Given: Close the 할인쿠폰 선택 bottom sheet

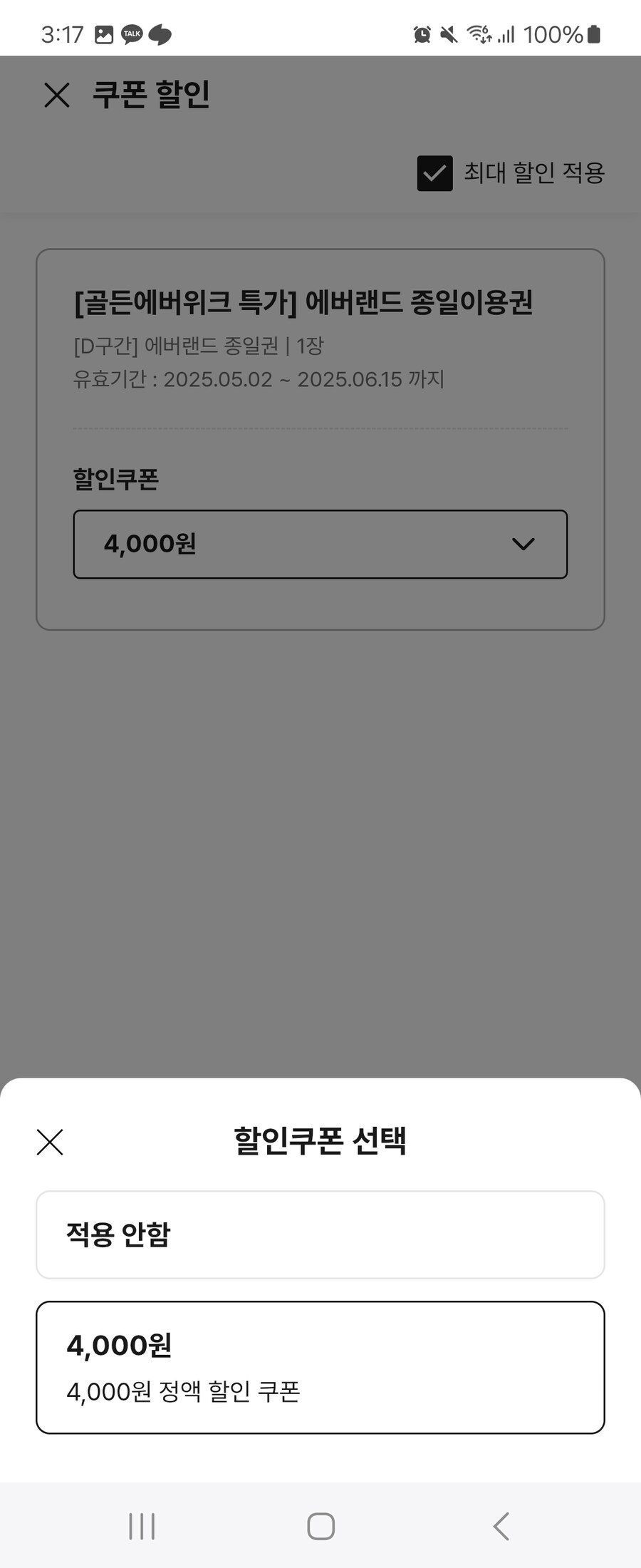Looking at the screenshot, I should pos(49,1143).
